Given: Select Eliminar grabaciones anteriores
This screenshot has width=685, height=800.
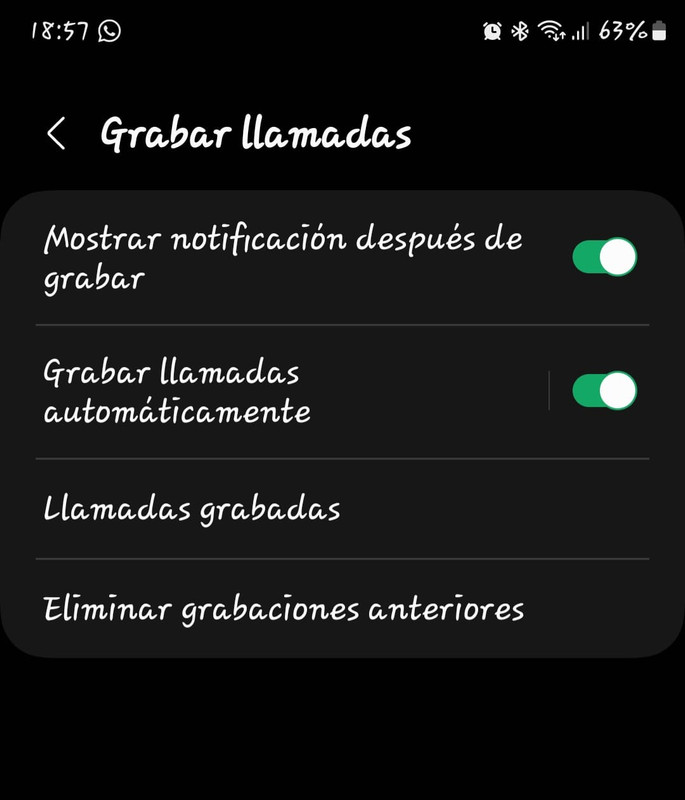Looking at the screenshot, I should (284, 608).
